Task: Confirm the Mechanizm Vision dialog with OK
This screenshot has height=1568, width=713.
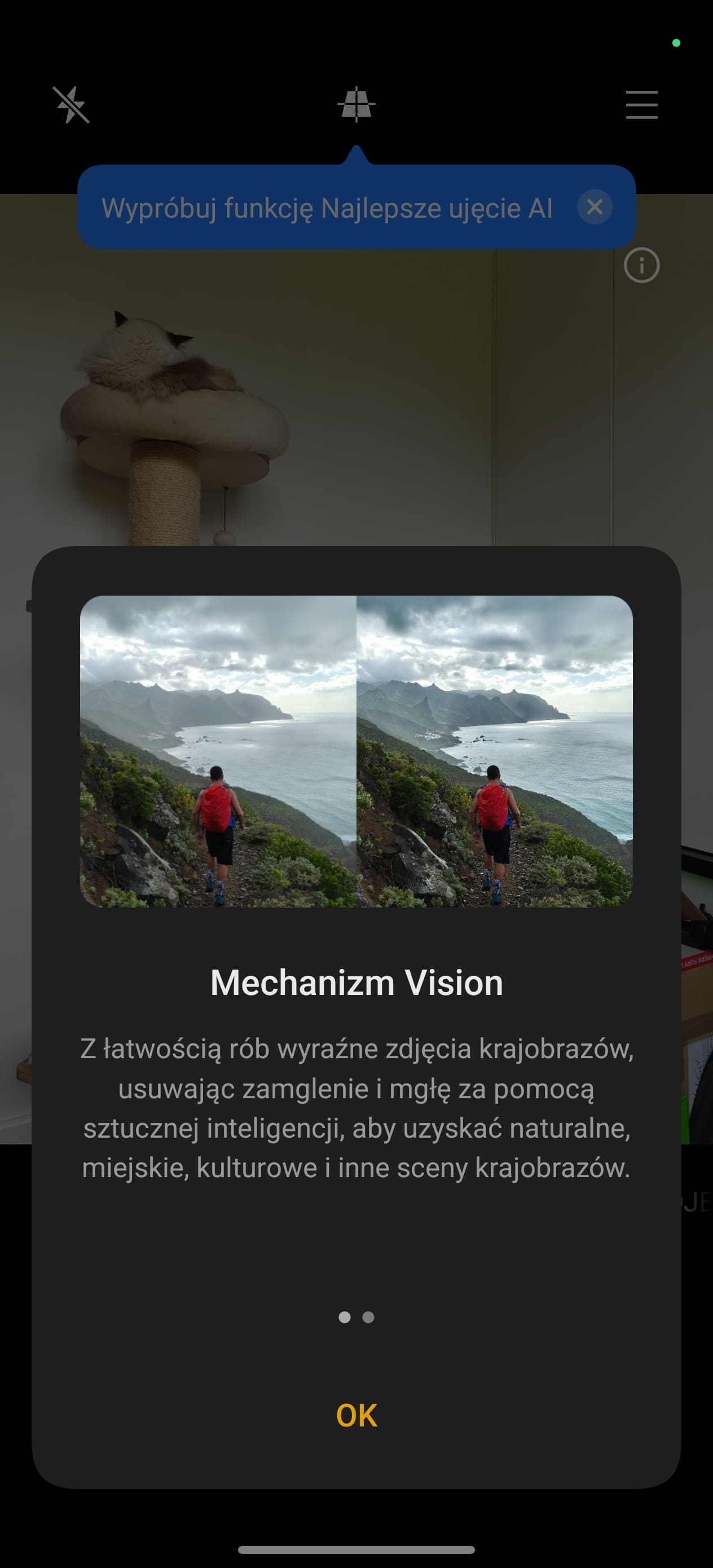Action: pyautogui.click(x=356, y=1416)
